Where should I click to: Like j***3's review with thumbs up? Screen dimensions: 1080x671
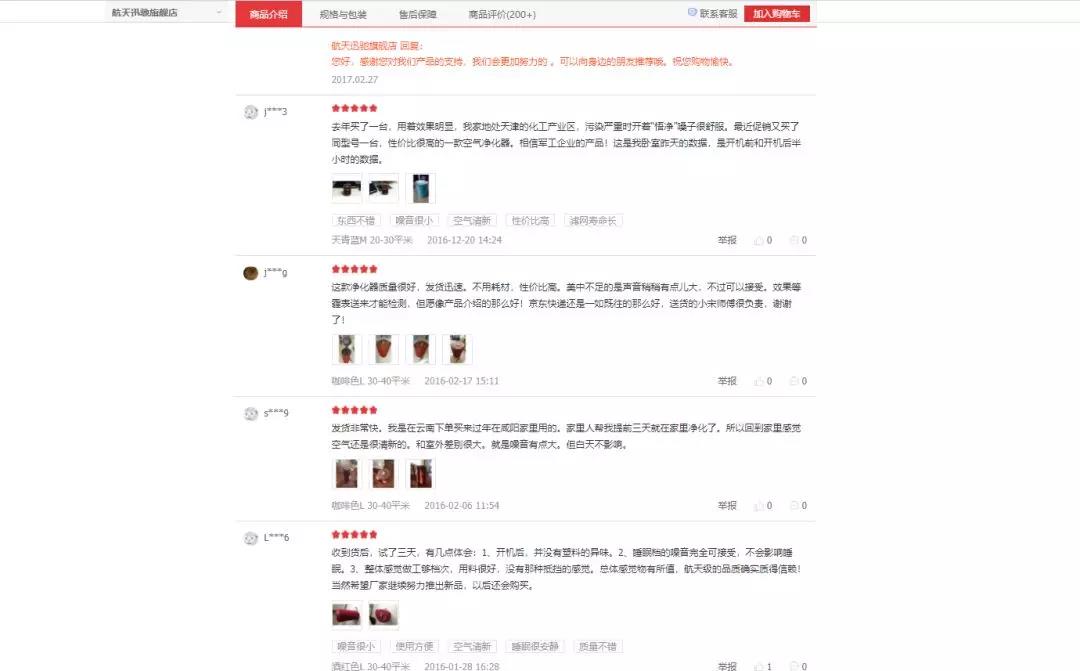[x=761, y=240]
